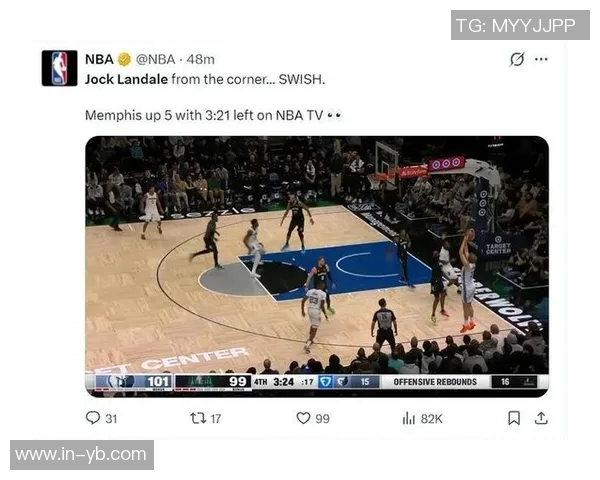Share the NBA post

coord(541,418)
